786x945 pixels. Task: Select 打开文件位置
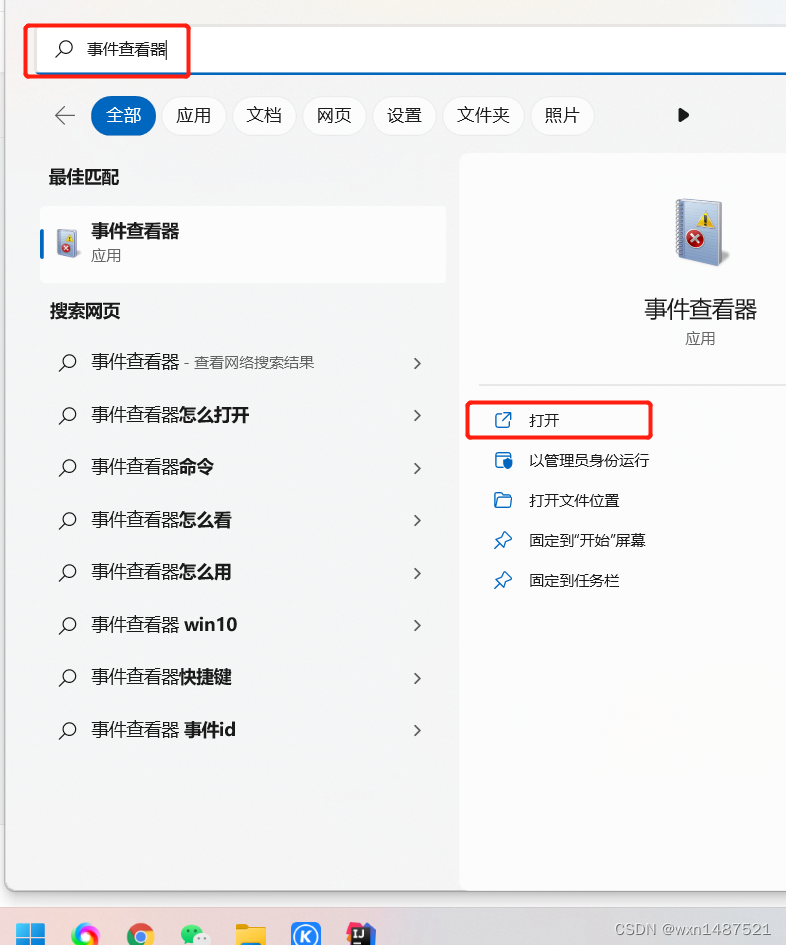(x=573, y=501)
